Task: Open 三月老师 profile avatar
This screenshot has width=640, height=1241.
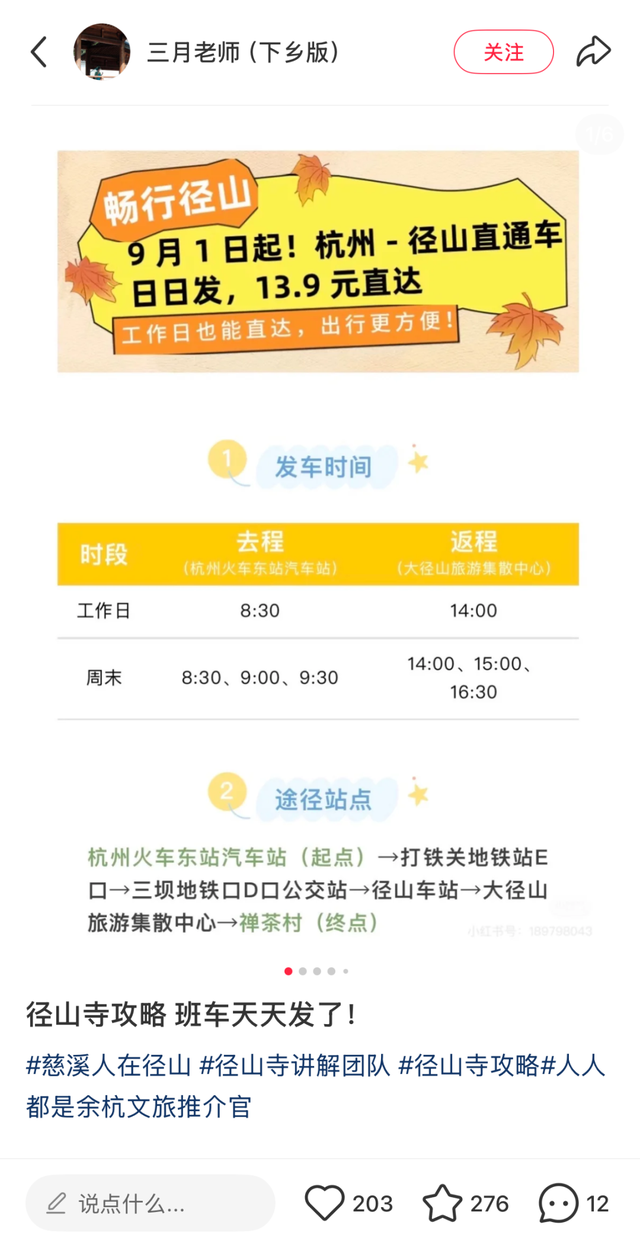Action: click(x=101, y=52)
